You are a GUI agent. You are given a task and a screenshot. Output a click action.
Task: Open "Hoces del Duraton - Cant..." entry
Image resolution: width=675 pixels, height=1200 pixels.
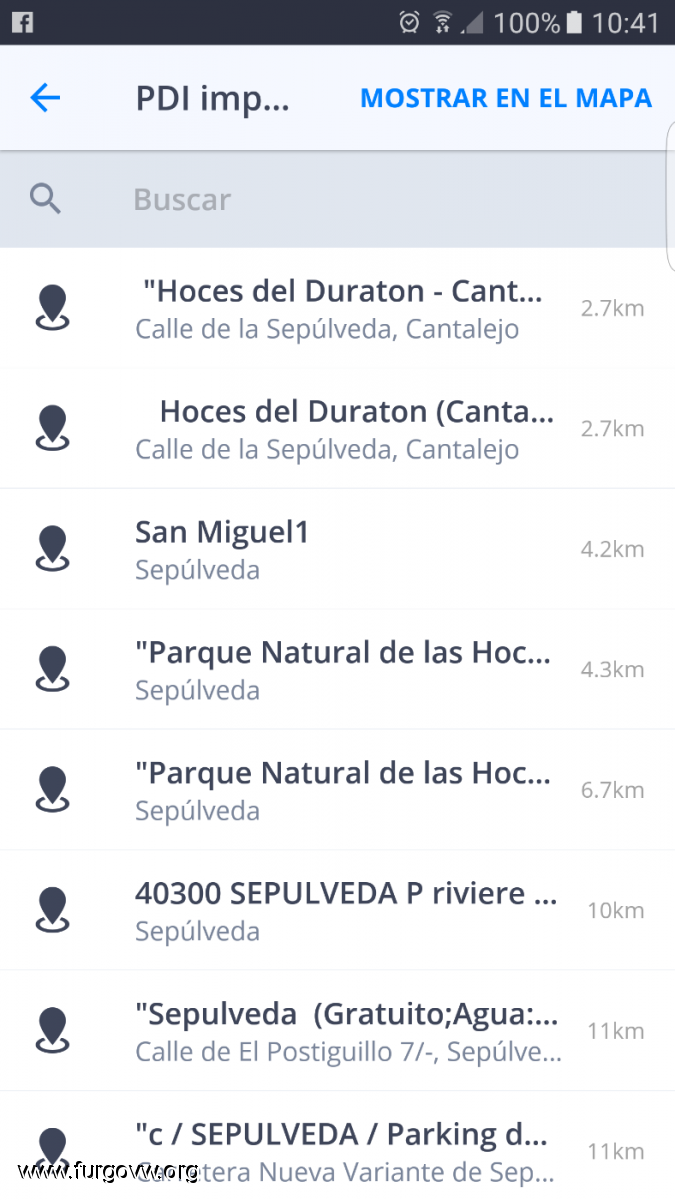337,308
